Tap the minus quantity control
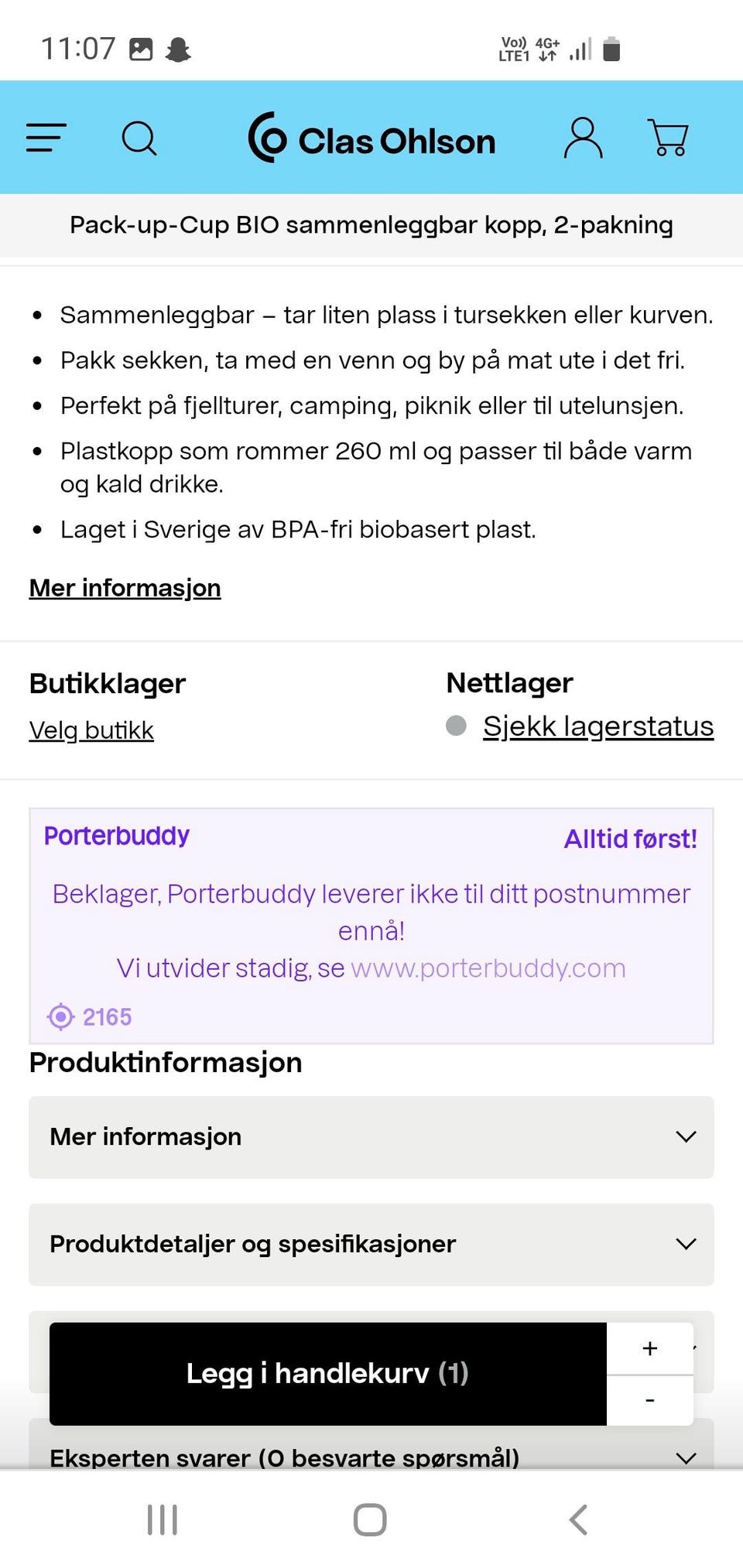 [649, 1399]
